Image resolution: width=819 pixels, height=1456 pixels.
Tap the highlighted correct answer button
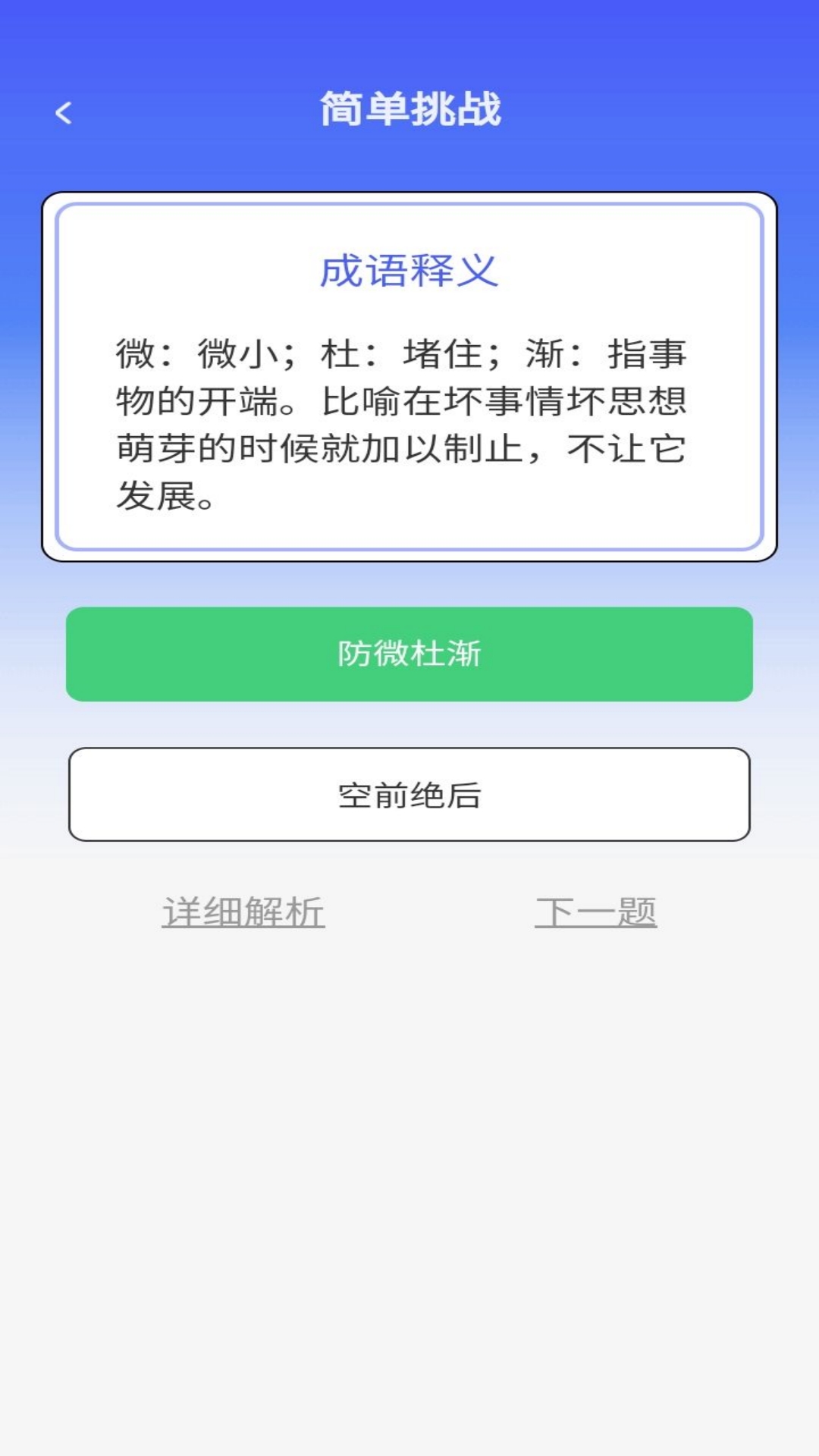(x=409, y=654)
